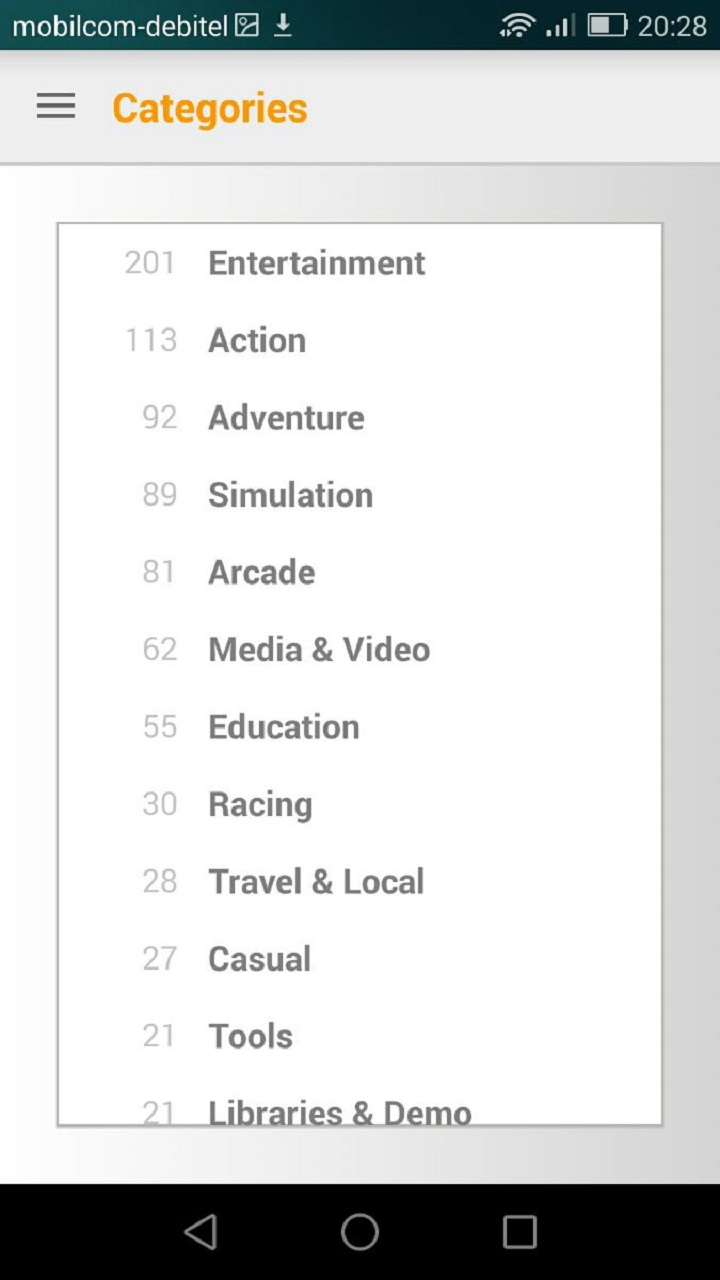Image resolution: width=720 pixels, height=1280 pixels.
Task: Select the Education category
Action: [283, 727]
